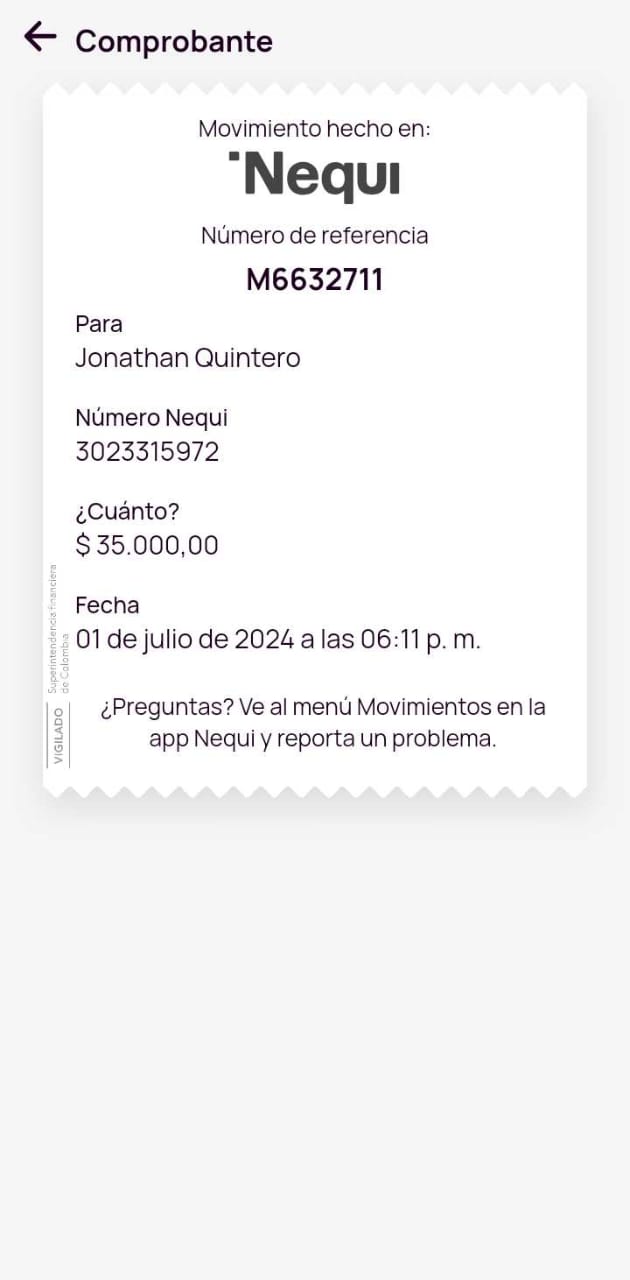The image size is (630, 1280).
Task: Go back from the Comprobante screen
Action: click(x=40, y=37)
